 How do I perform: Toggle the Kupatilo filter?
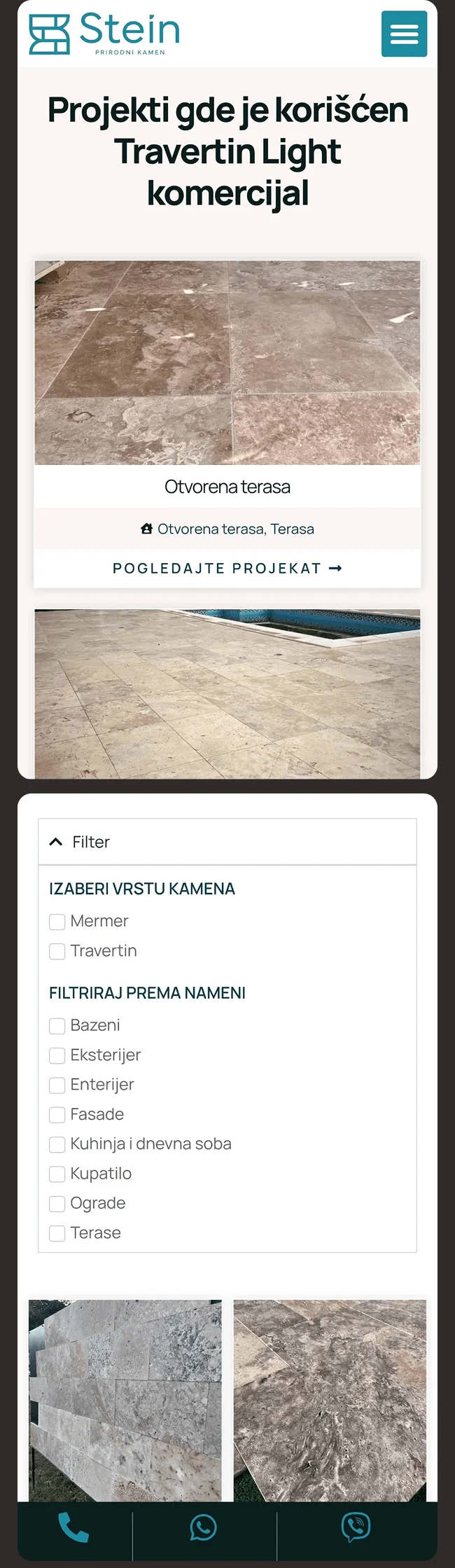coord(57,1174)
